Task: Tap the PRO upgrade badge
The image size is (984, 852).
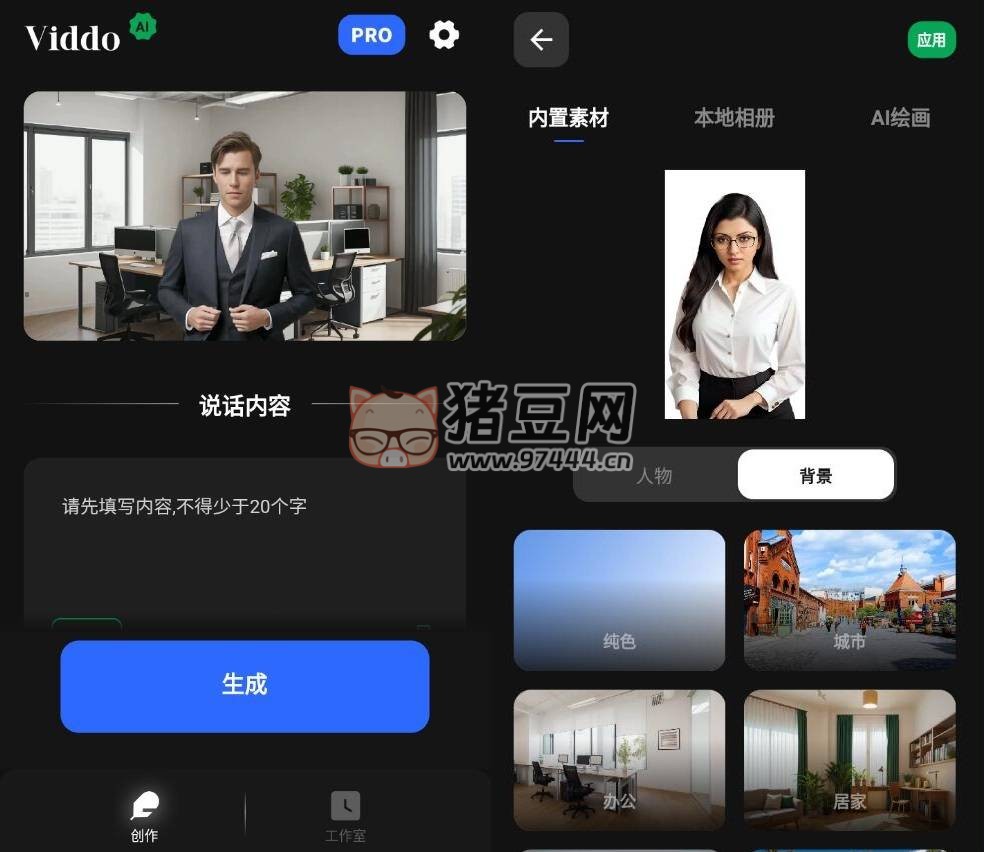Action: point(371,35)
